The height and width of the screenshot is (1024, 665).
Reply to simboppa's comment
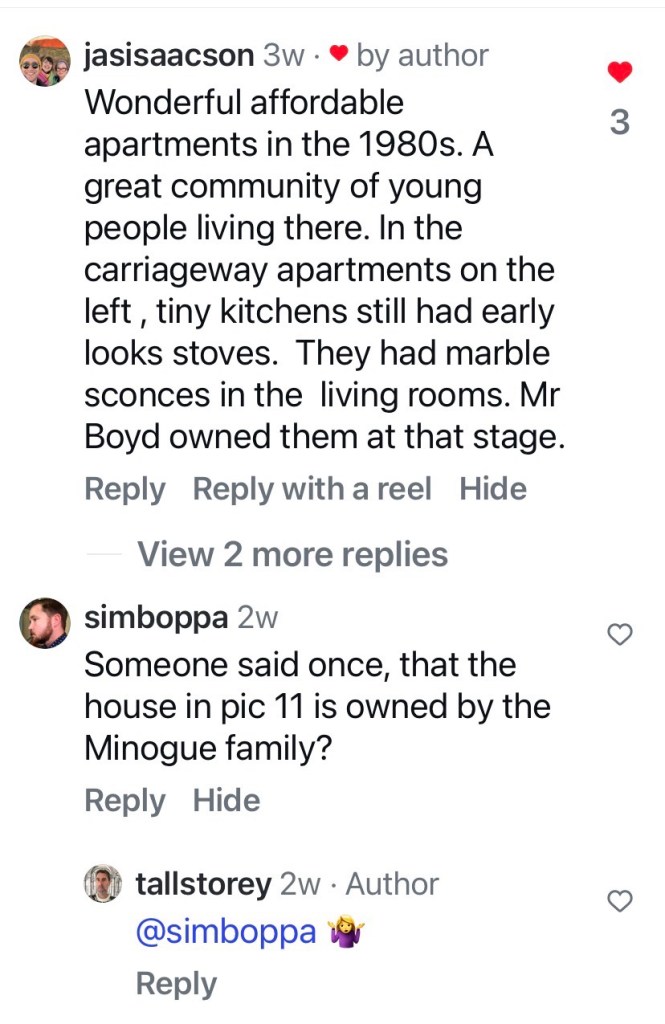124,800
